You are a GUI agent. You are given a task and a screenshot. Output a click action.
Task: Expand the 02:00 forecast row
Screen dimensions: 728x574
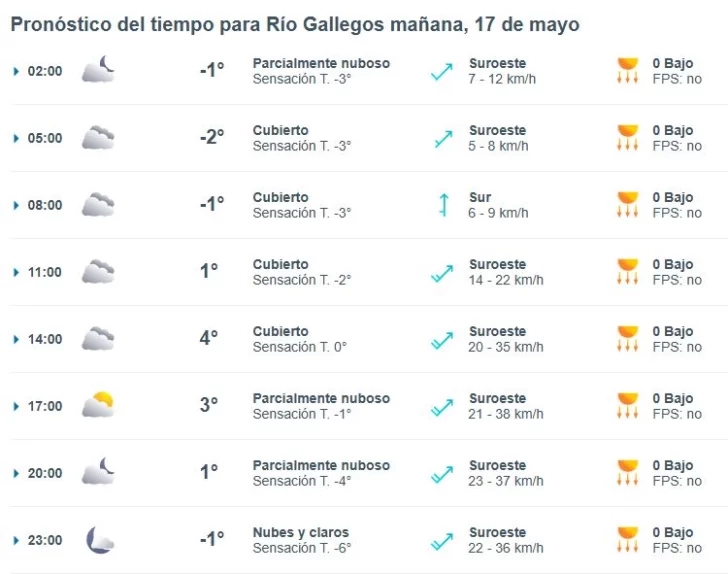(16, 71)
